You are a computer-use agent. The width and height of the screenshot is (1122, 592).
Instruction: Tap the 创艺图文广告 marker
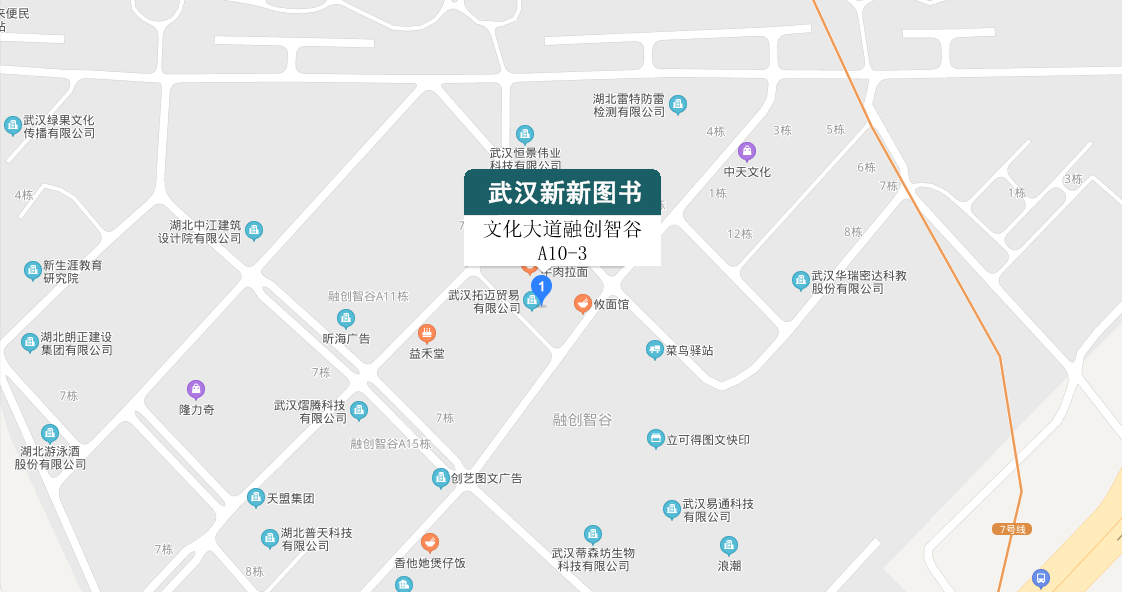tap(440, 477)
